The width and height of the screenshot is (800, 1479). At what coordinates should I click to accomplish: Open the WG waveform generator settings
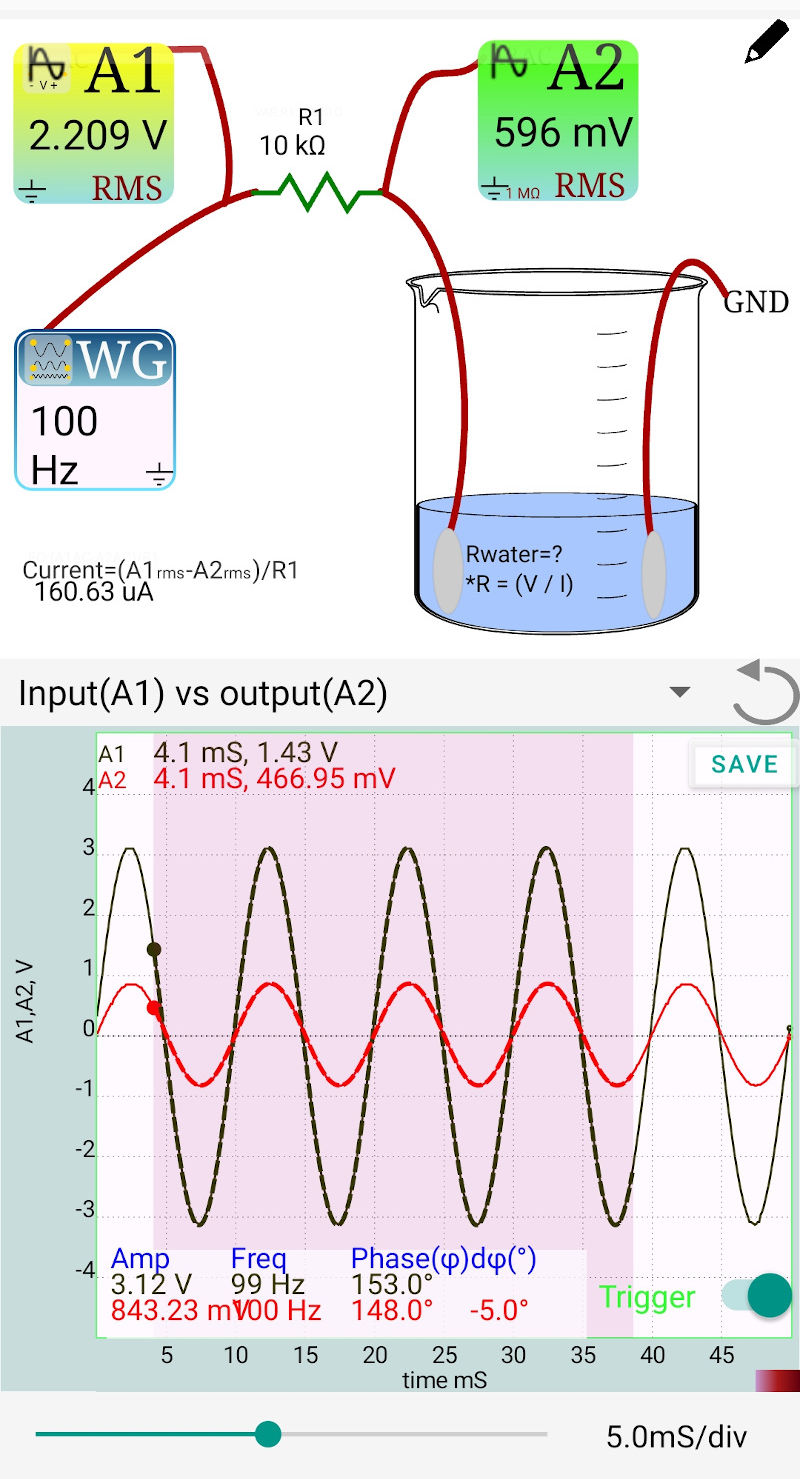95,411
